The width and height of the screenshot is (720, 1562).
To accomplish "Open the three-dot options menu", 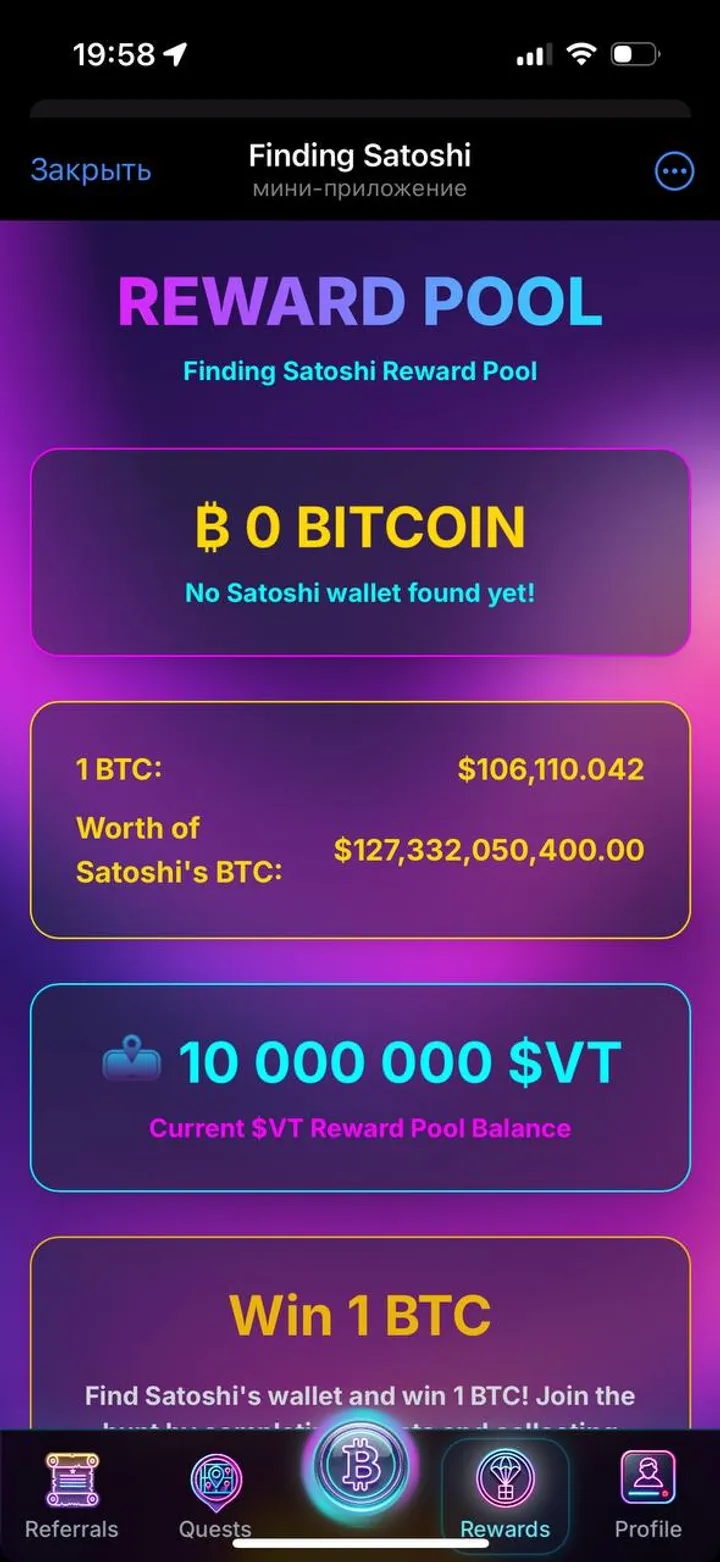I will (674, 172).
